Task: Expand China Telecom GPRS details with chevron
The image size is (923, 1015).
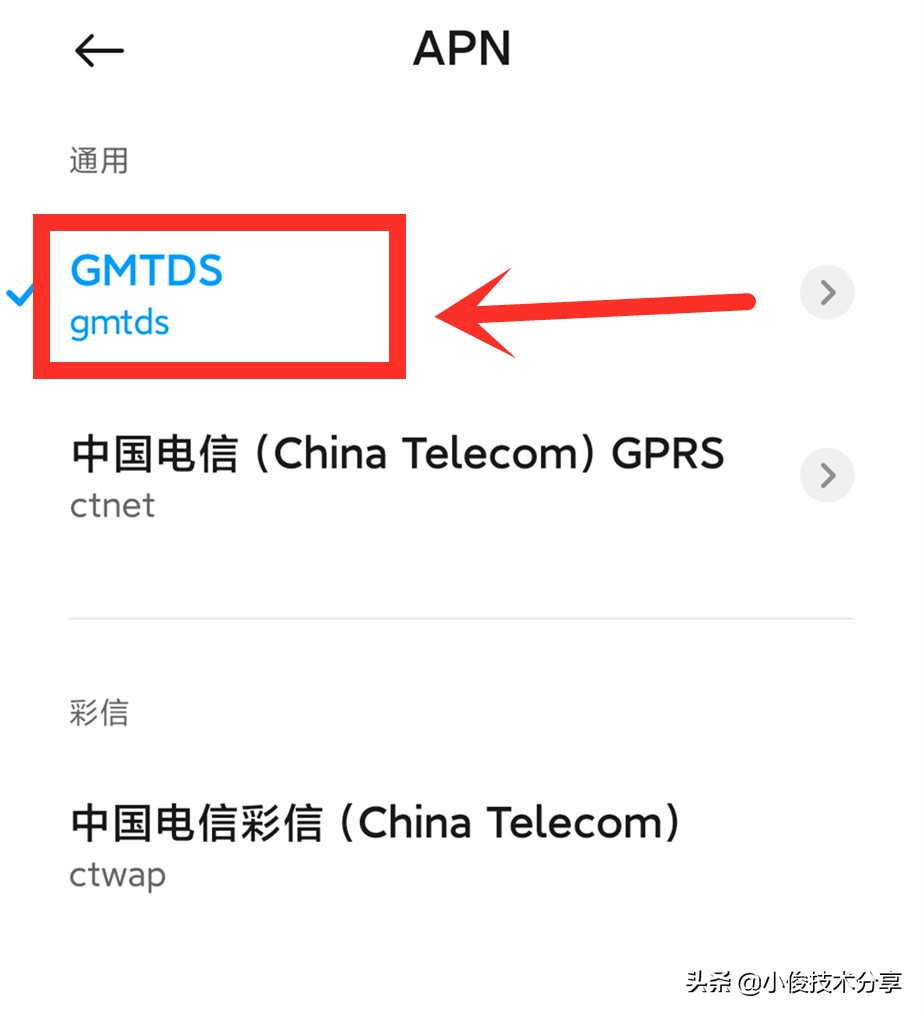Action: pos(826,475)
